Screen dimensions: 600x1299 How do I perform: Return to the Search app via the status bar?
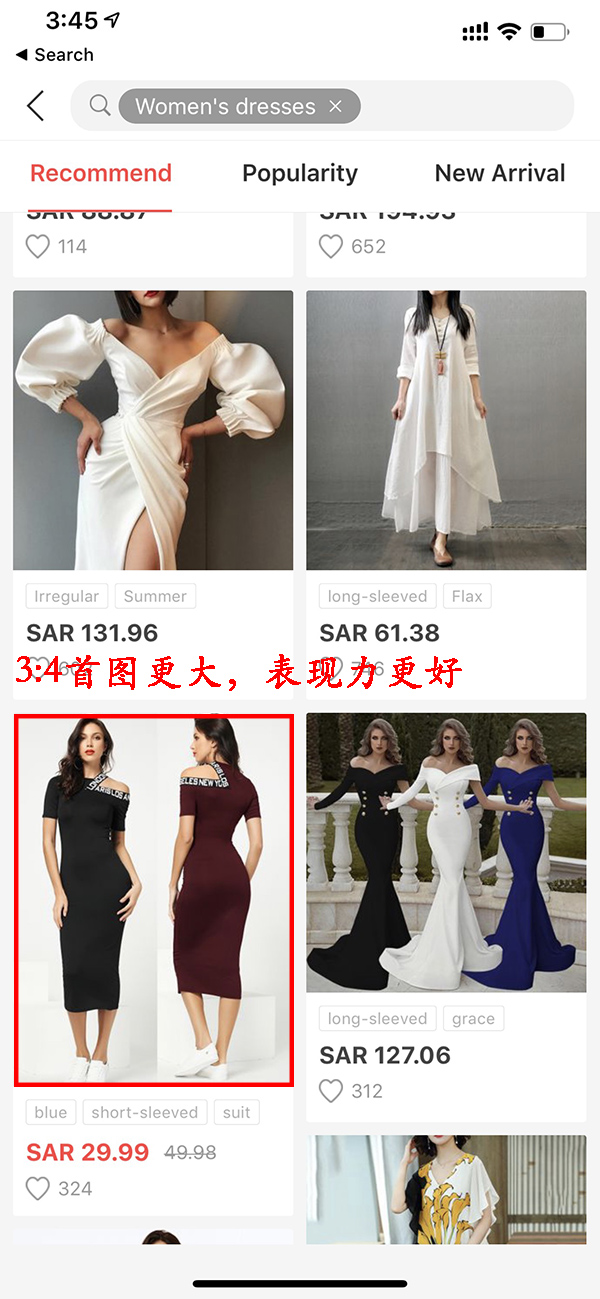[55, 55]
